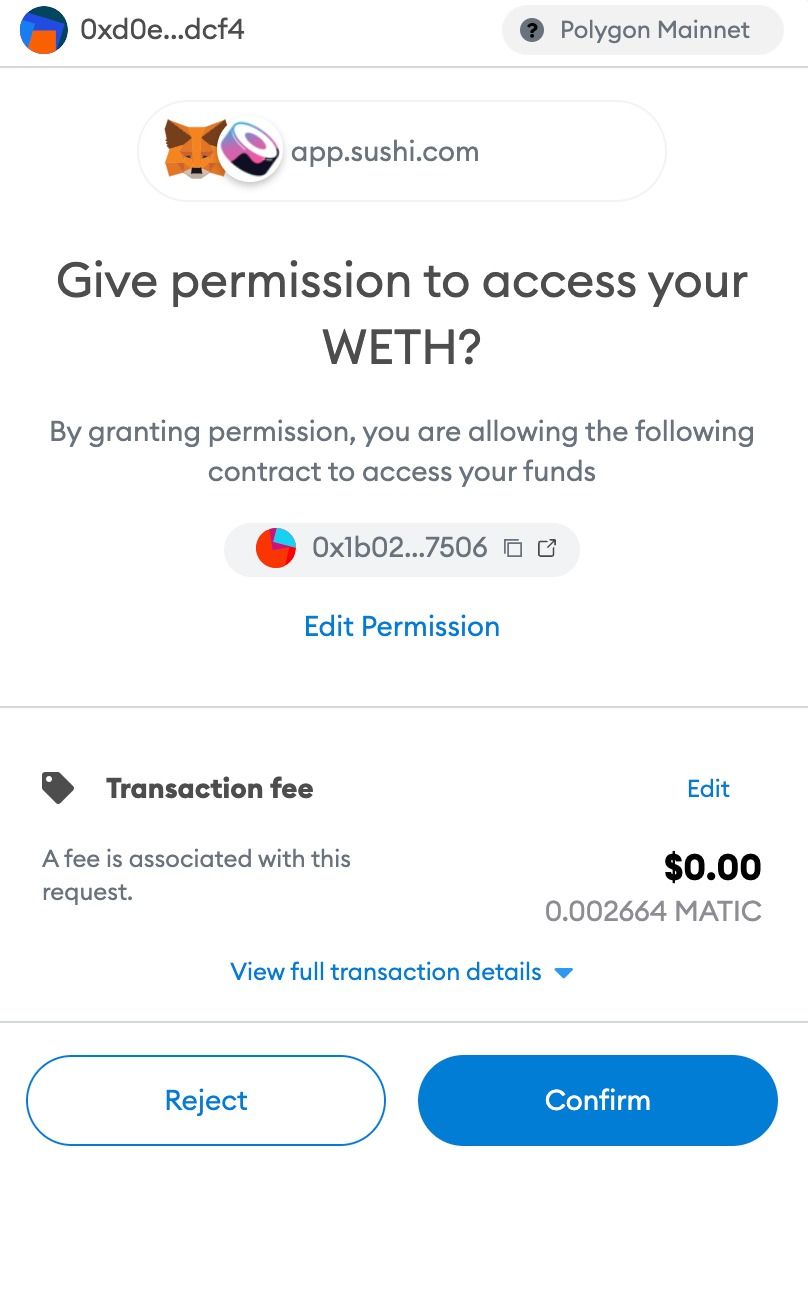Select the Polygon Mainnet network chip
The width and height of the screenshot is (808, 1314).
coord(642,30)
